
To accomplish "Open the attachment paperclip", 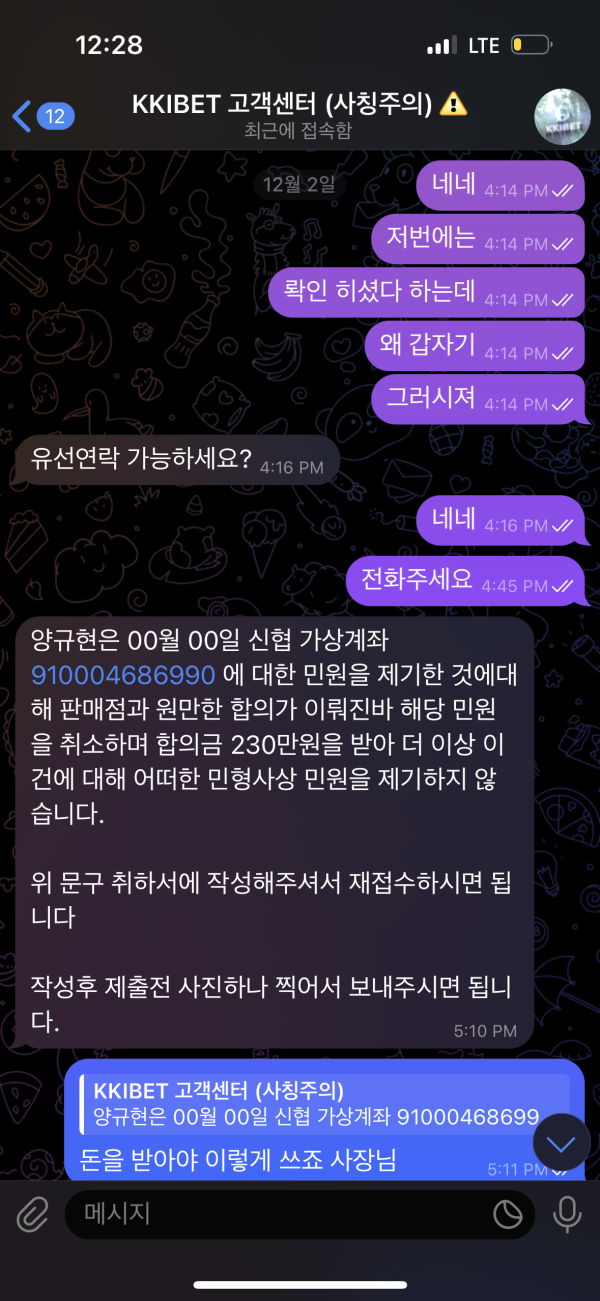I will click(x=33, y=1215).
